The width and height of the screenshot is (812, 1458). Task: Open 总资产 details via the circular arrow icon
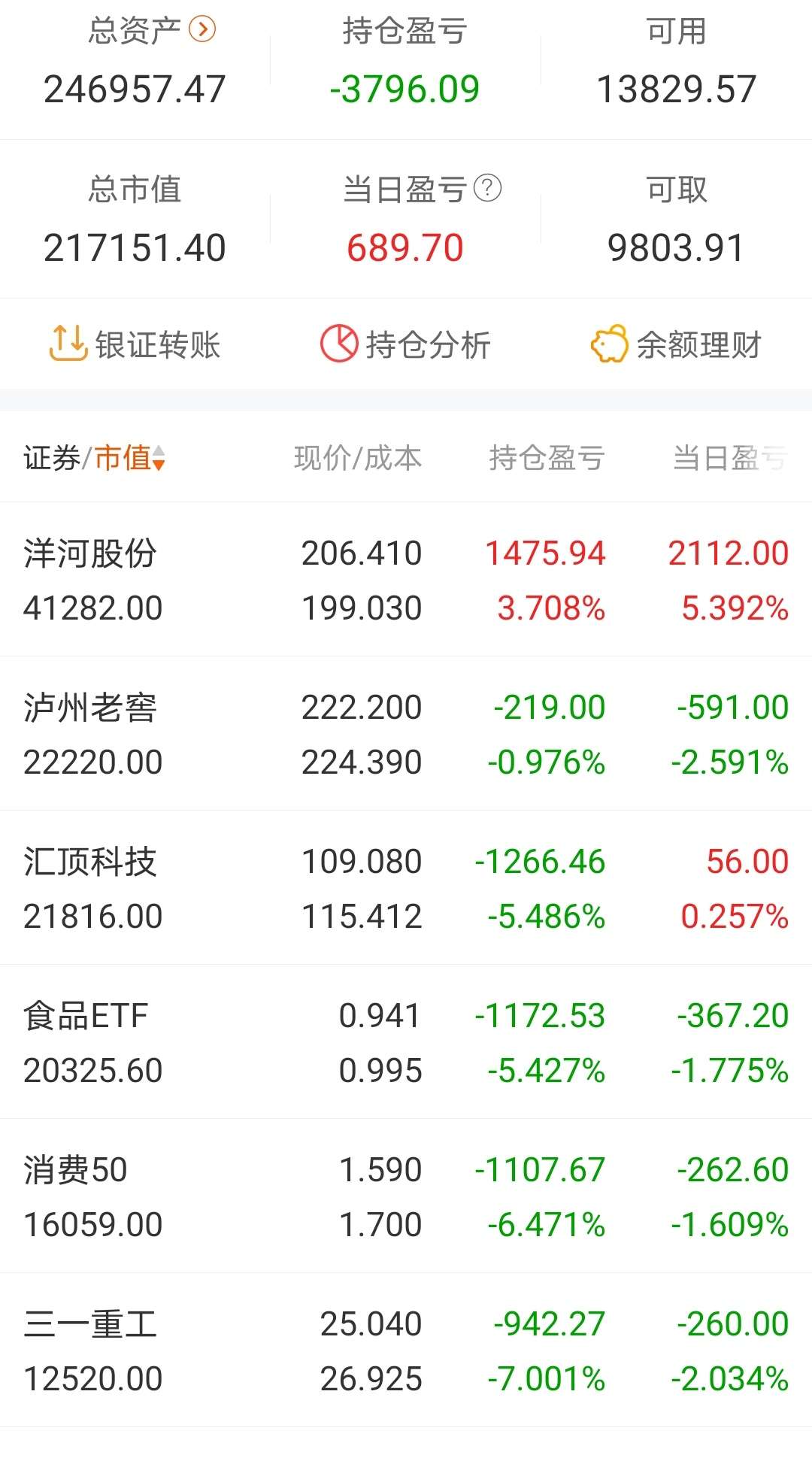pos(201,29)
